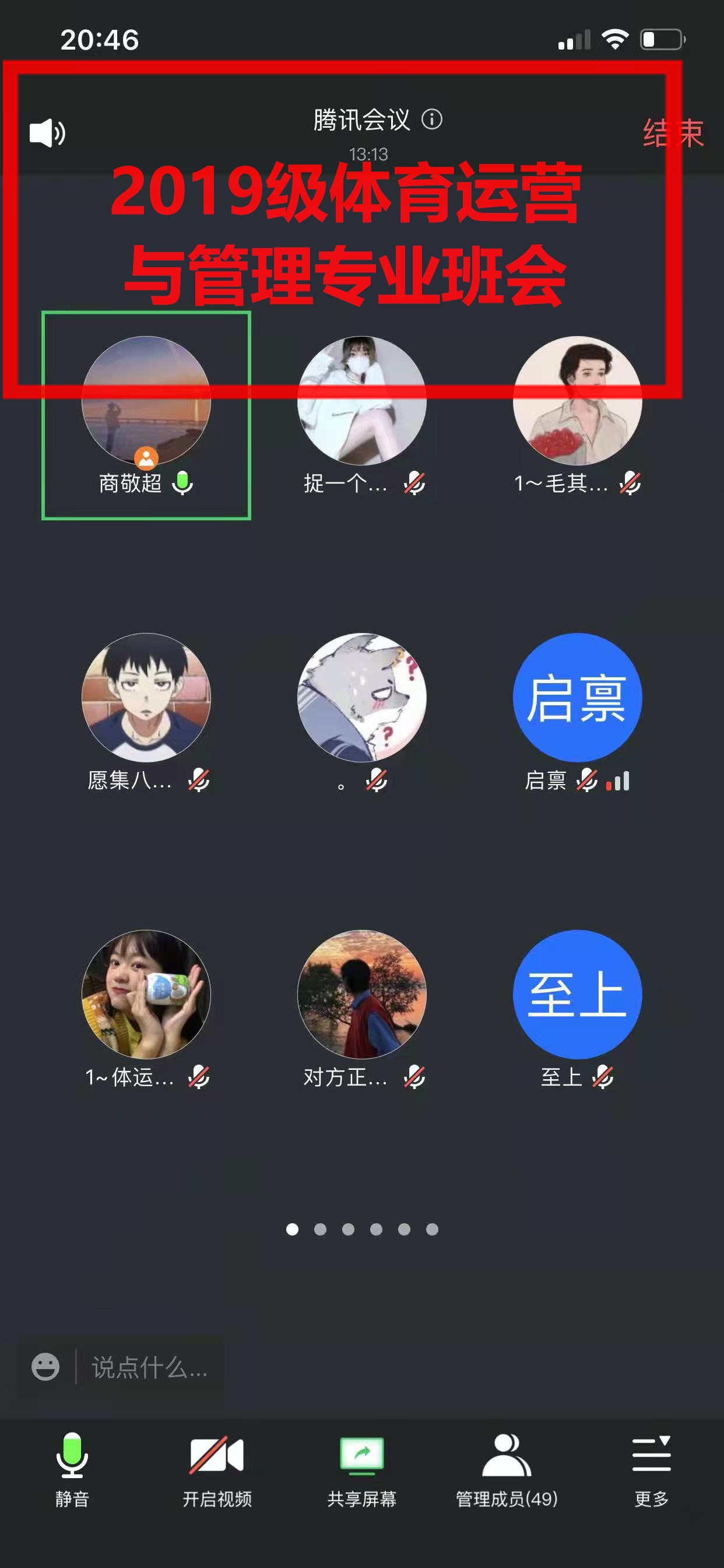The width and height of the screenshot is (724, 1568).
Task: Toggle the speaker audio icon
Action: [x=47, y=132]
